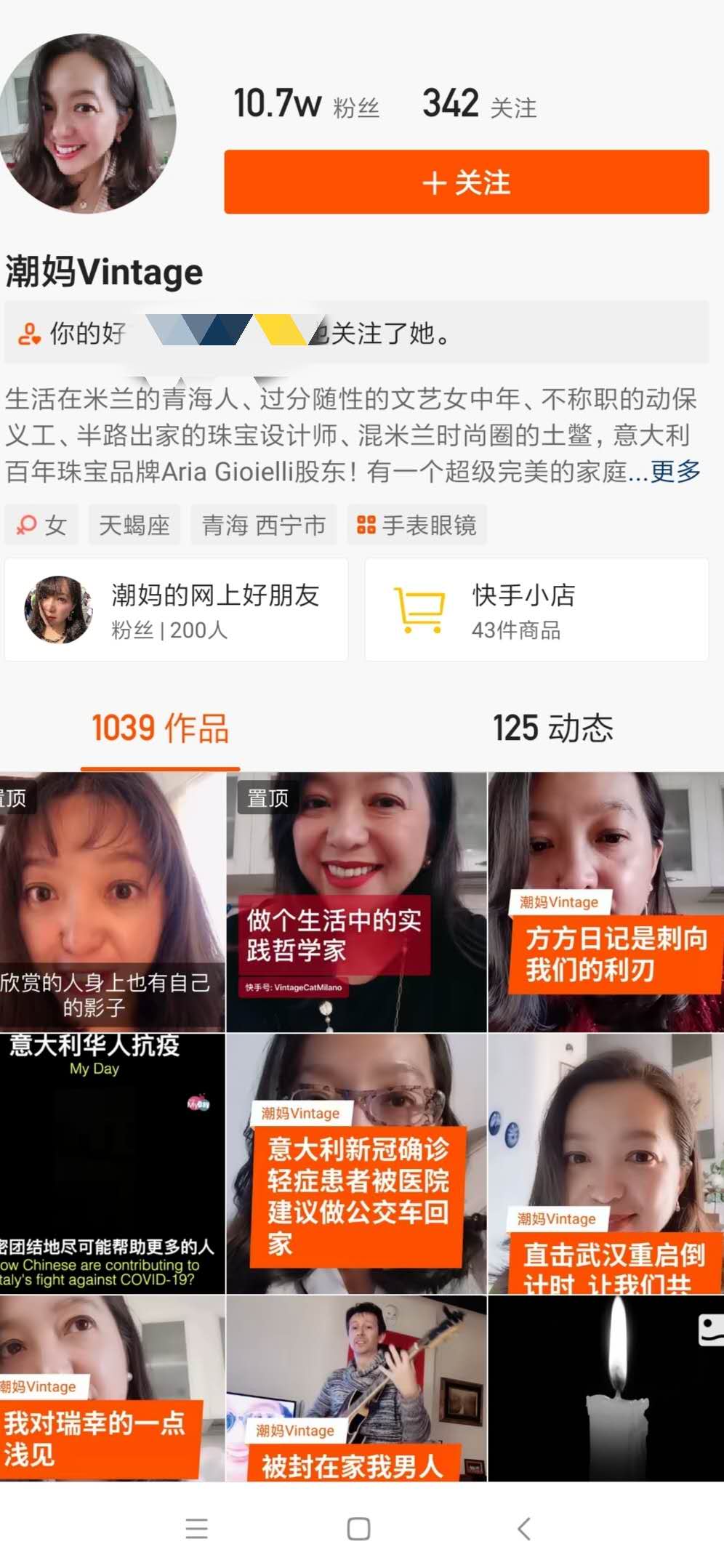The height and width of the screenshot is (1568, 724).
Task: Open the group avatar of 潮妈的网上好朋友
Action: pos(60,609)
